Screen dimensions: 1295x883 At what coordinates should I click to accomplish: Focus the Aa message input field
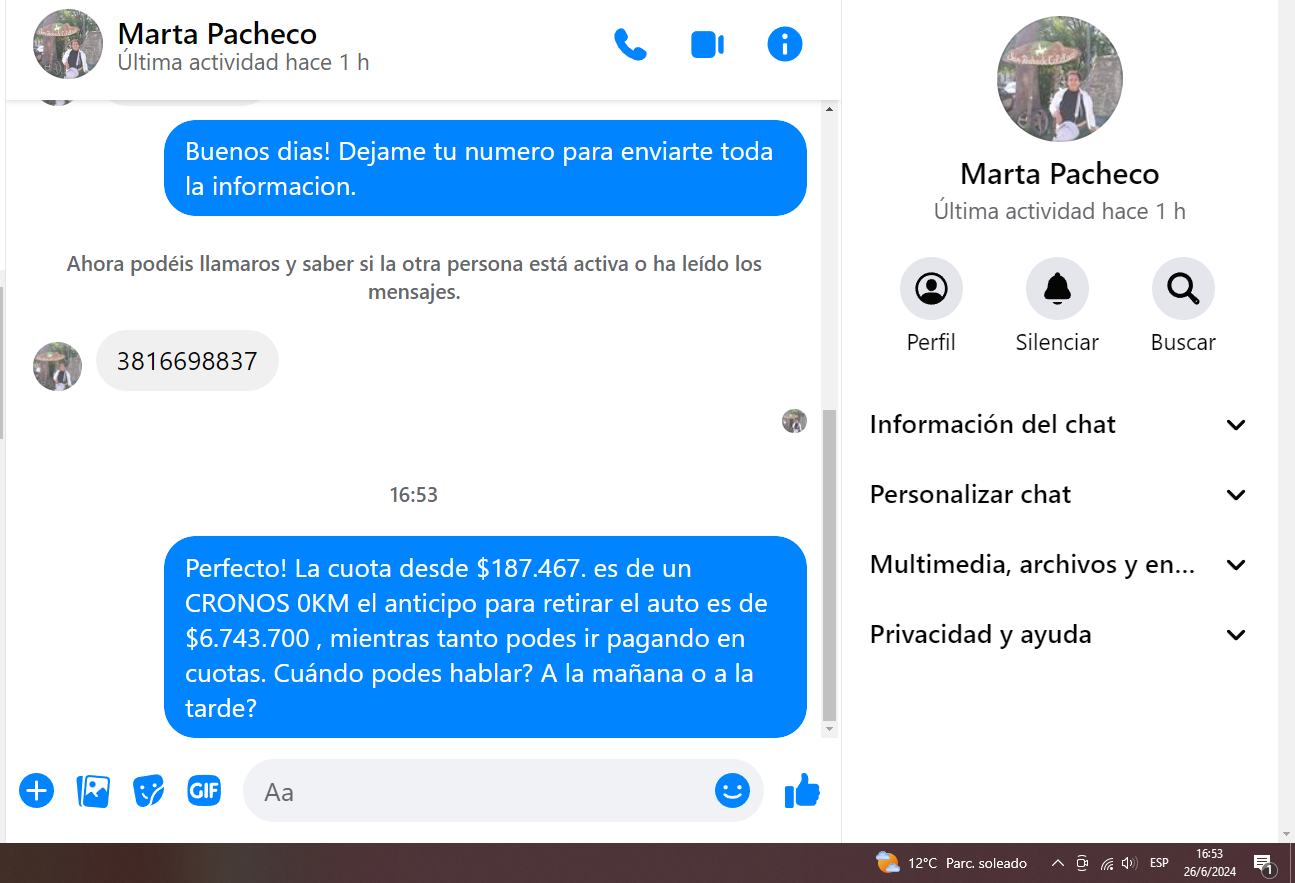point(480,792)
